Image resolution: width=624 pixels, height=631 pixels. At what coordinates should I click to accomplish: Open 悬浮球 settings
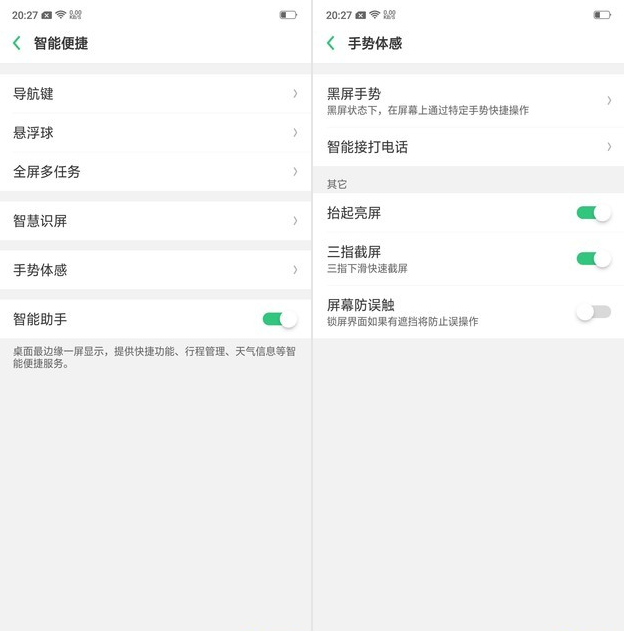point(155,132)
